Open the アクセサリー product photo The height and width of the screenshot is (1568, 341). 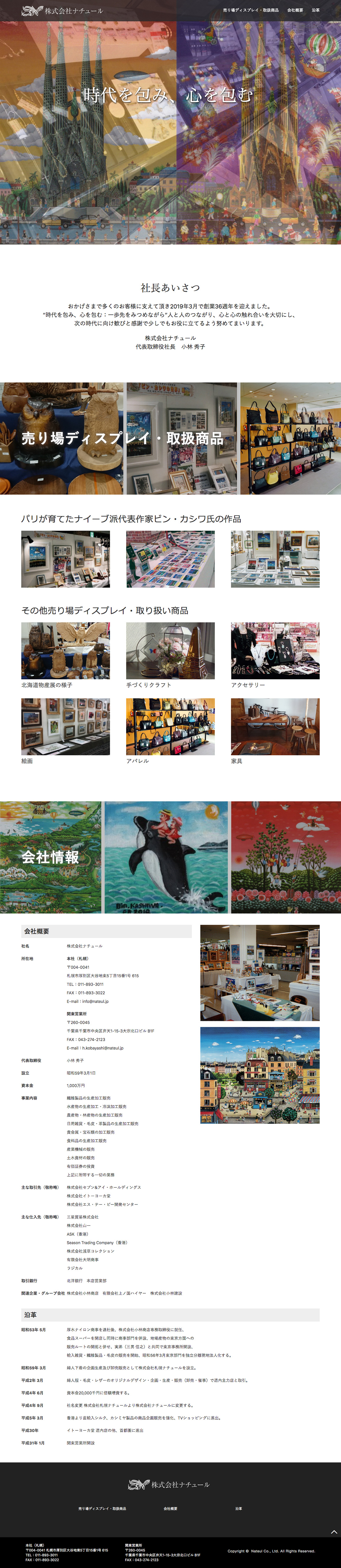point(275,650)
